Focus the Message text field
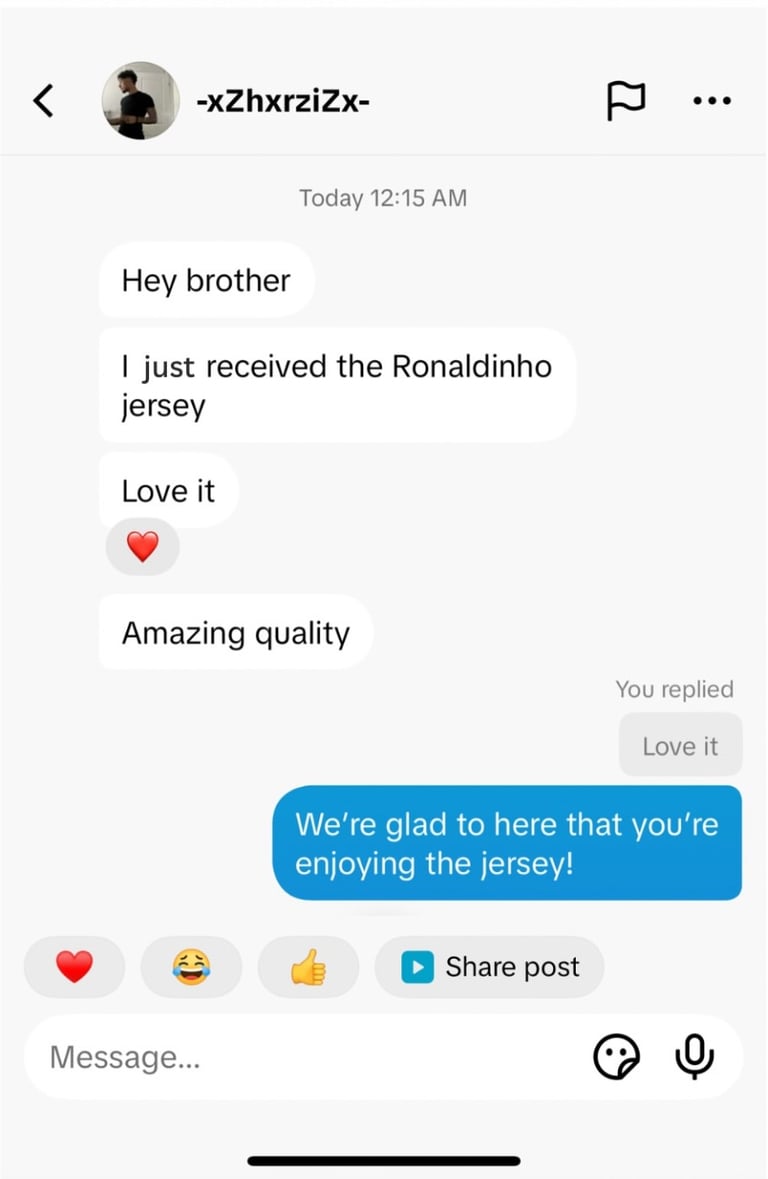The width and height of the screenshot is (768, 1179). [300, 1057]
